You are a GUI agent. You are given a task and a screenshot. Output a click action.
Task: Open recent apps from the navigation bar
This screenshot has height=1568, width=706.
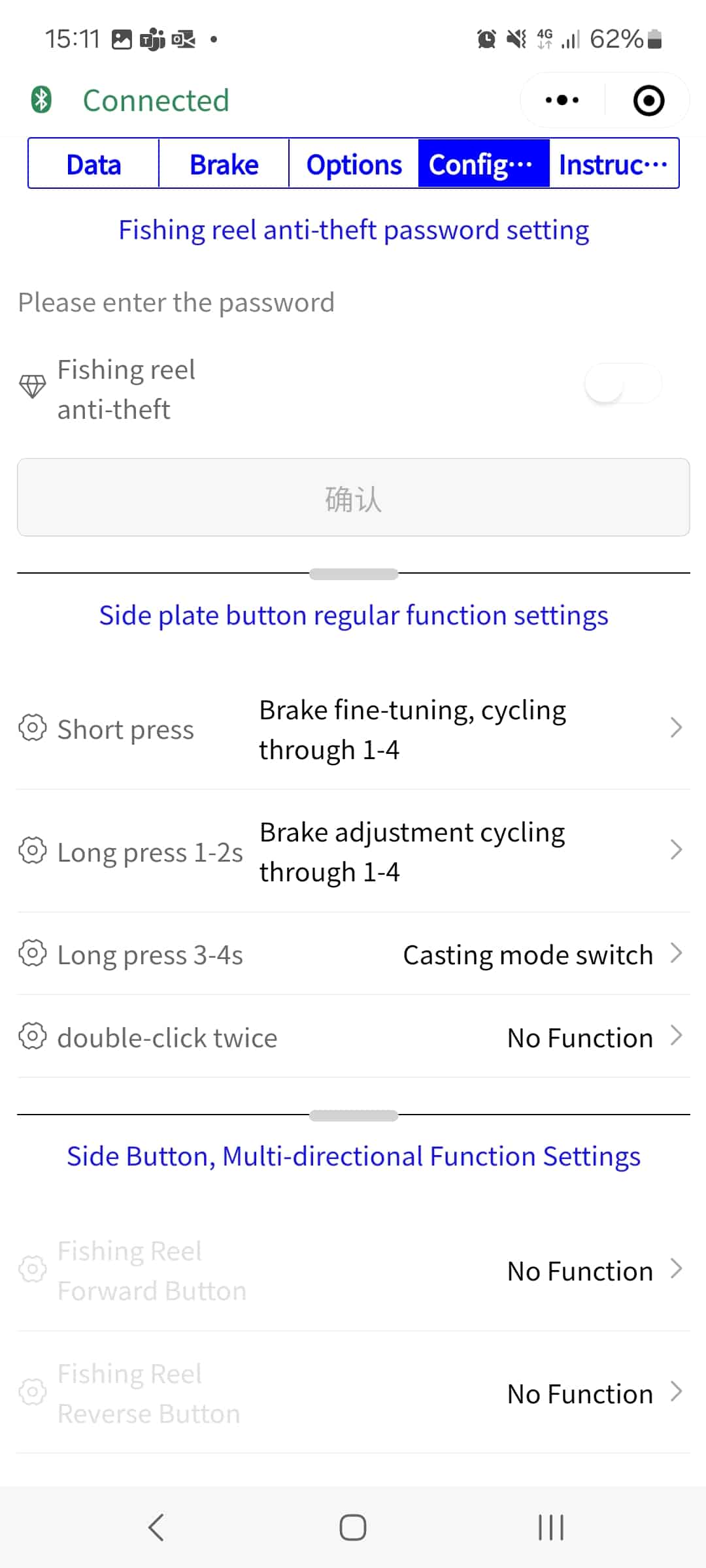550,1527
